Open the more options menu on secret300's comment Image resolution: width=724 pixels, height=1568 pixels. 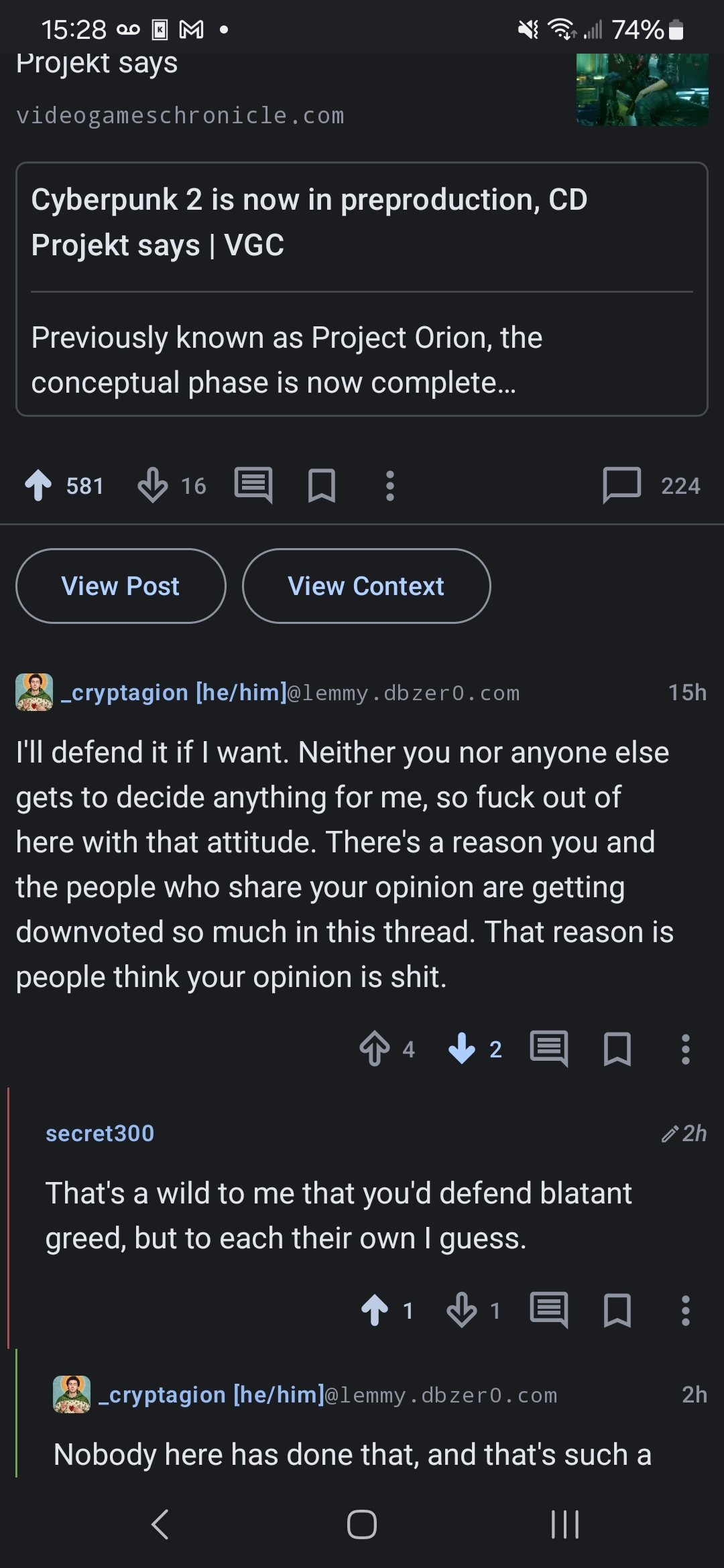685,1310
